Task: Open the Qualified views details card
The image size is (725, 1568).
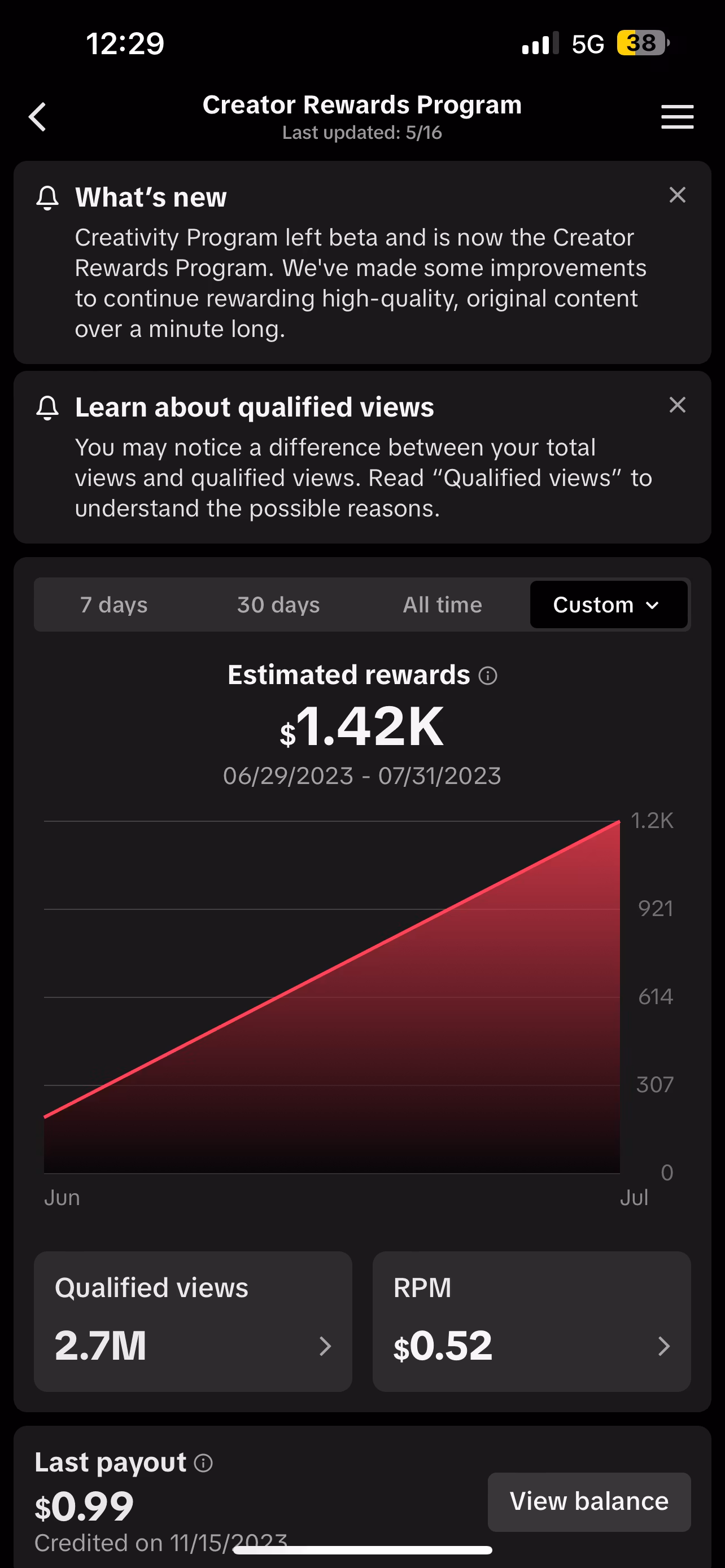Action: point(193,1321)
